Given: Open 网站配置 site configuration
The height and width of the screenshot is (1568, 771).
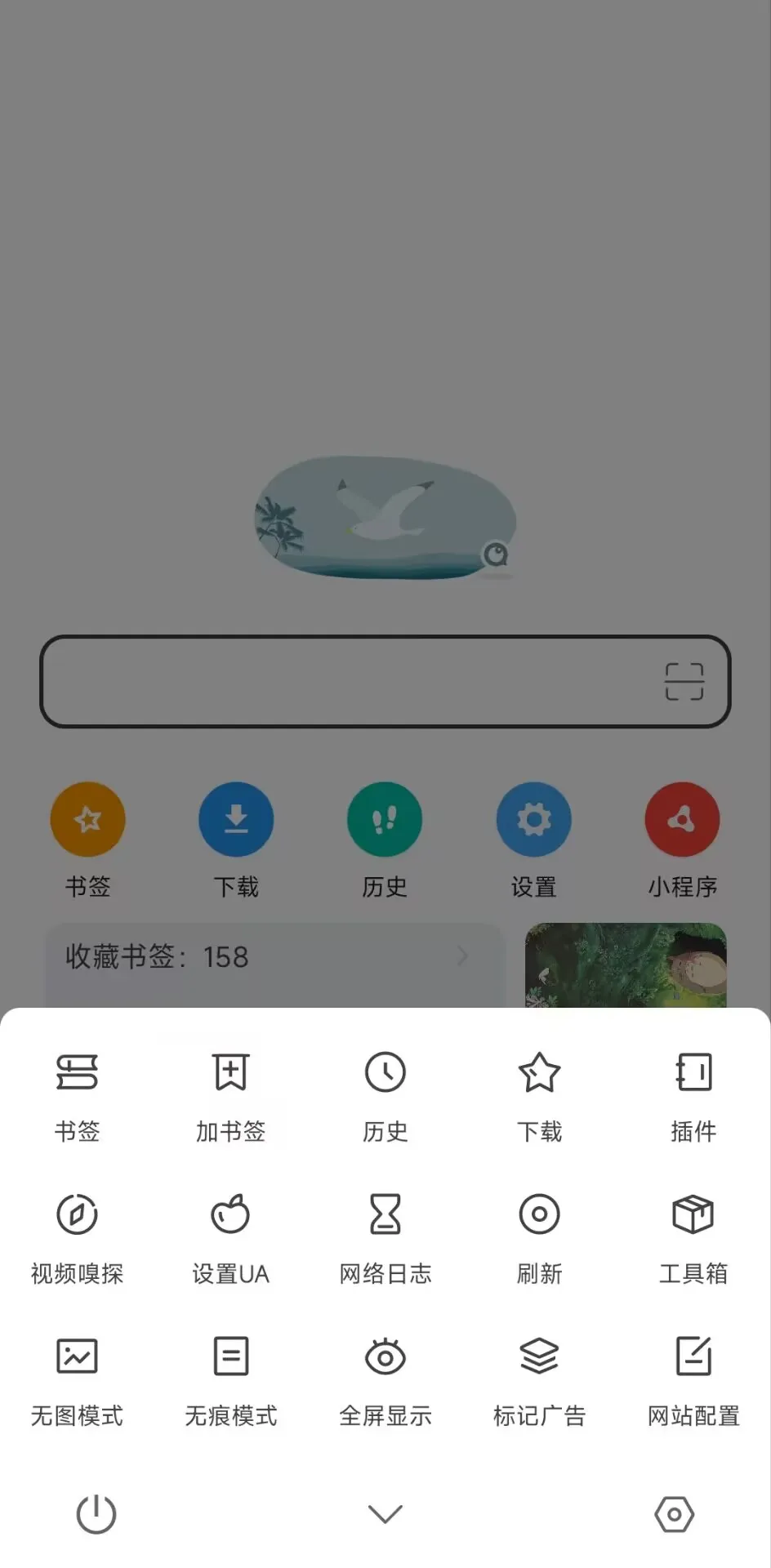Looking at the screenshot, I should (693, 1376).
